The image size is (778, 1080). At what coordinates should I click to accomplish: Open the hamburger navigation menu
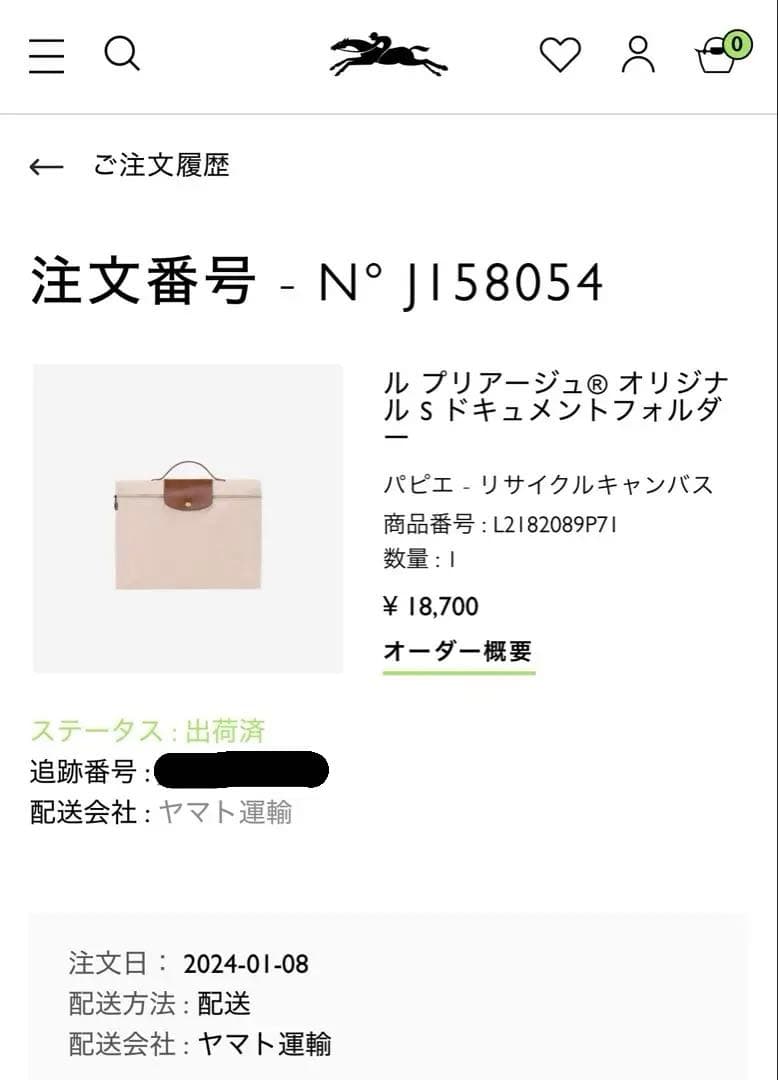coord(46,57)
